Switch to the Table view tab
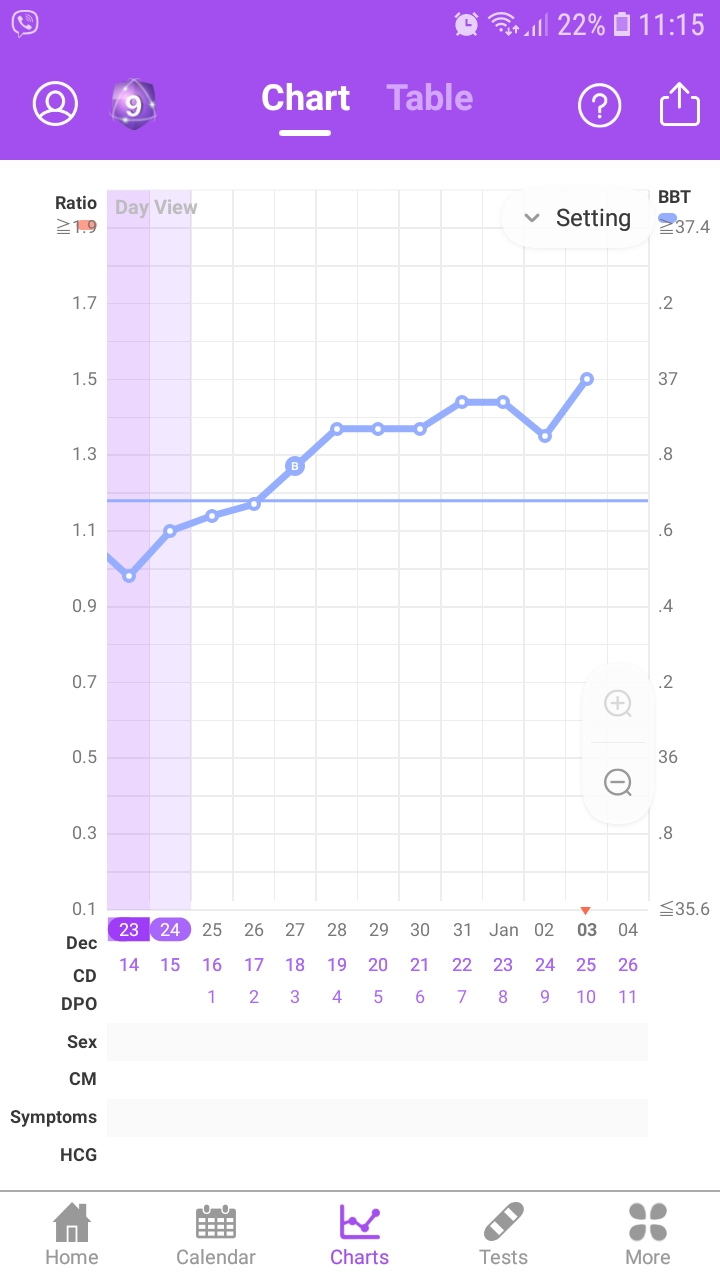 [x=430, y=98]
